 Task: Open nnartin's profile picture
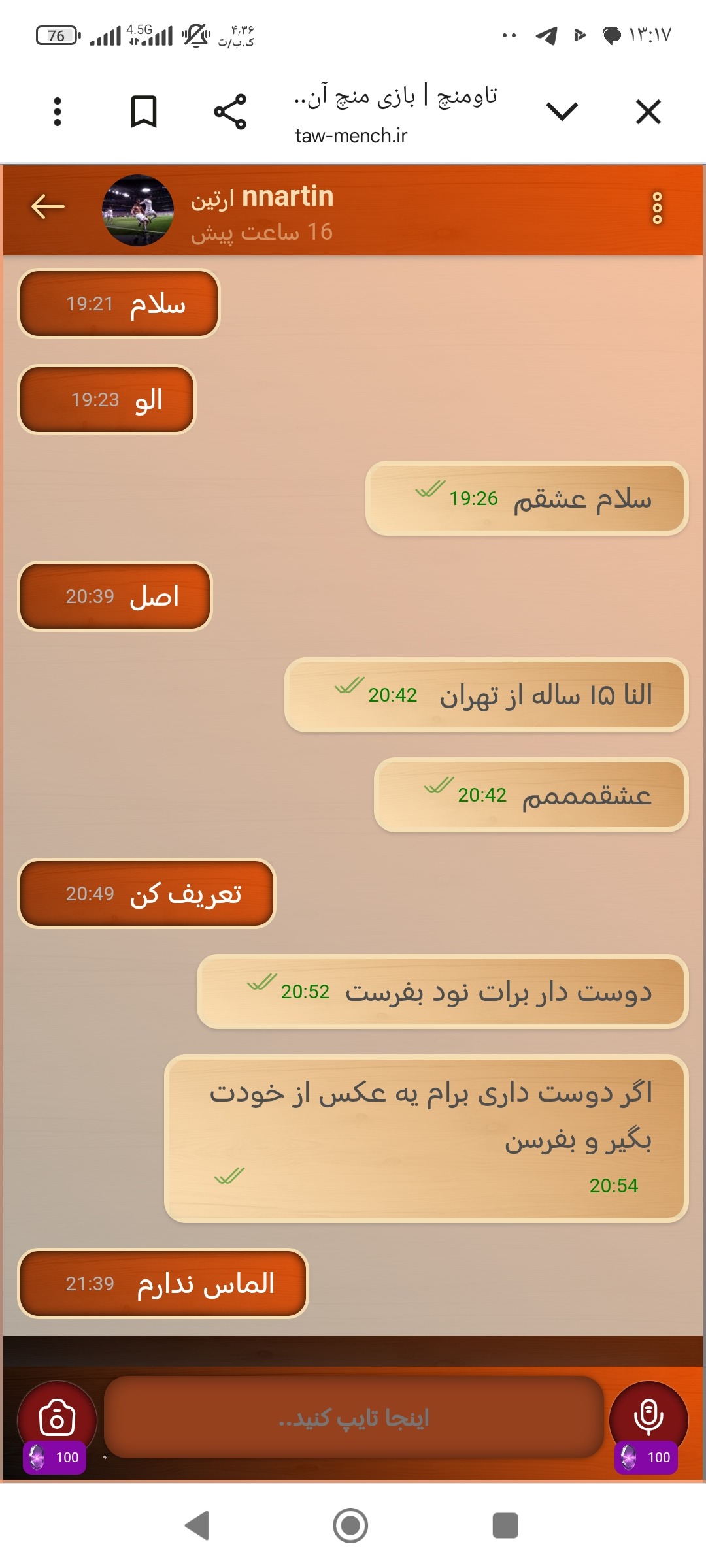point(138,210)
